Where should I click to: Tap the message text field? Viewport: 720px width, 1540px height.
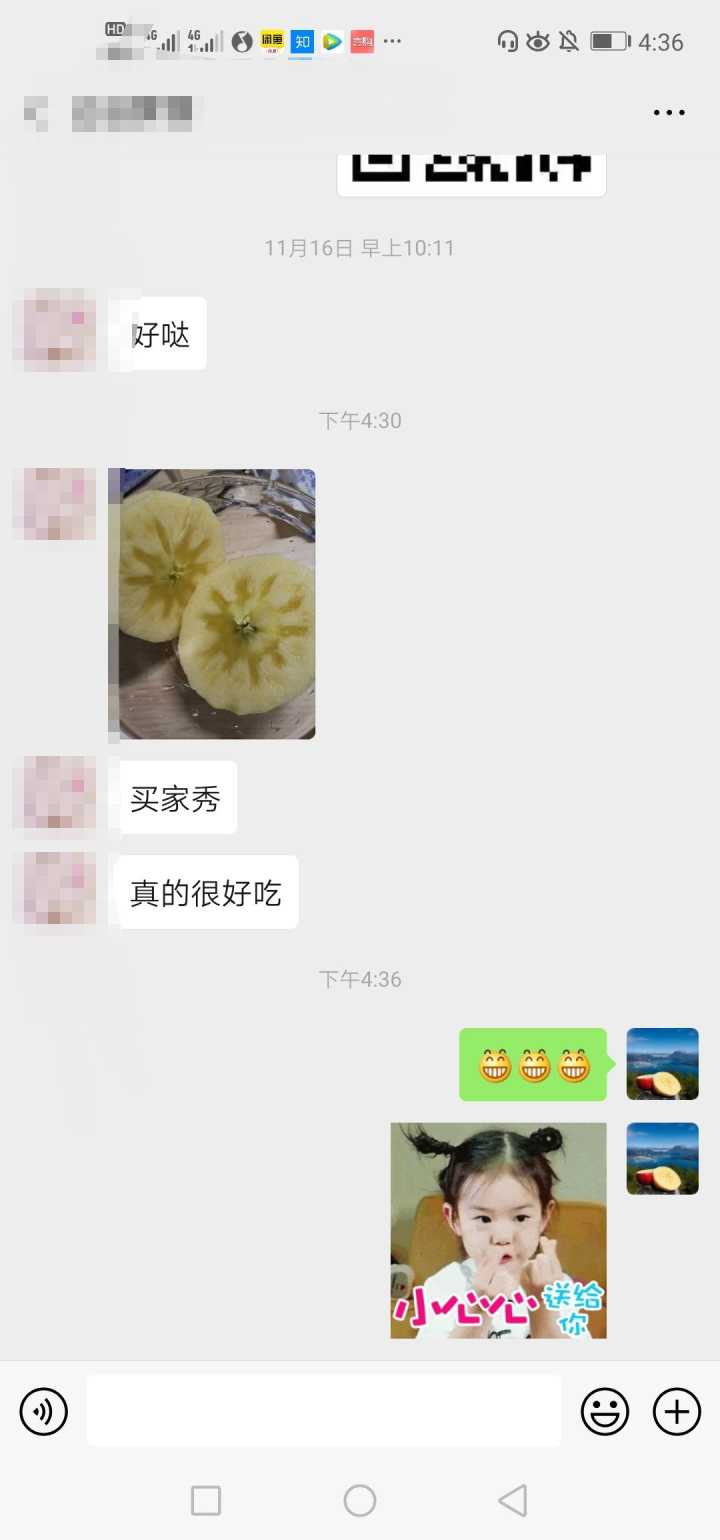[323, 1410]
